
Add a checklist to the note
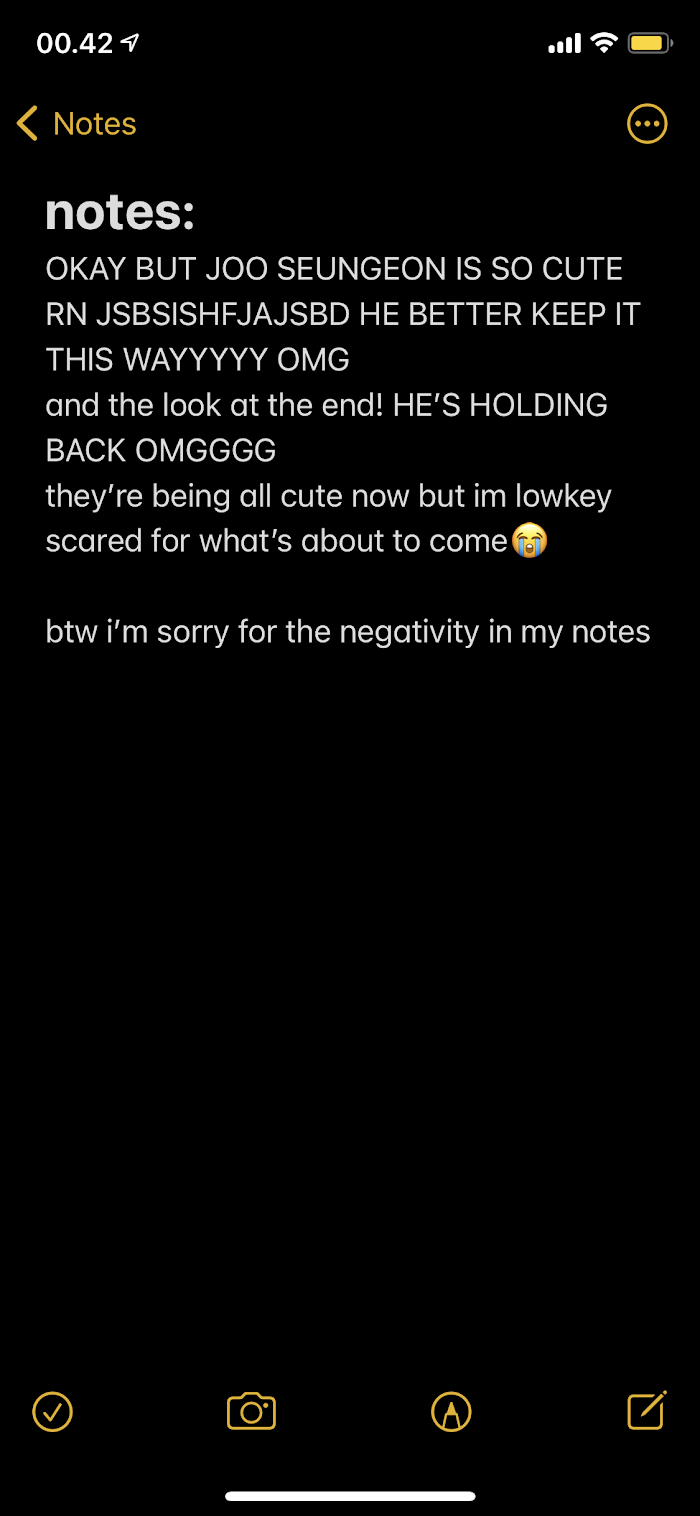53,1411
